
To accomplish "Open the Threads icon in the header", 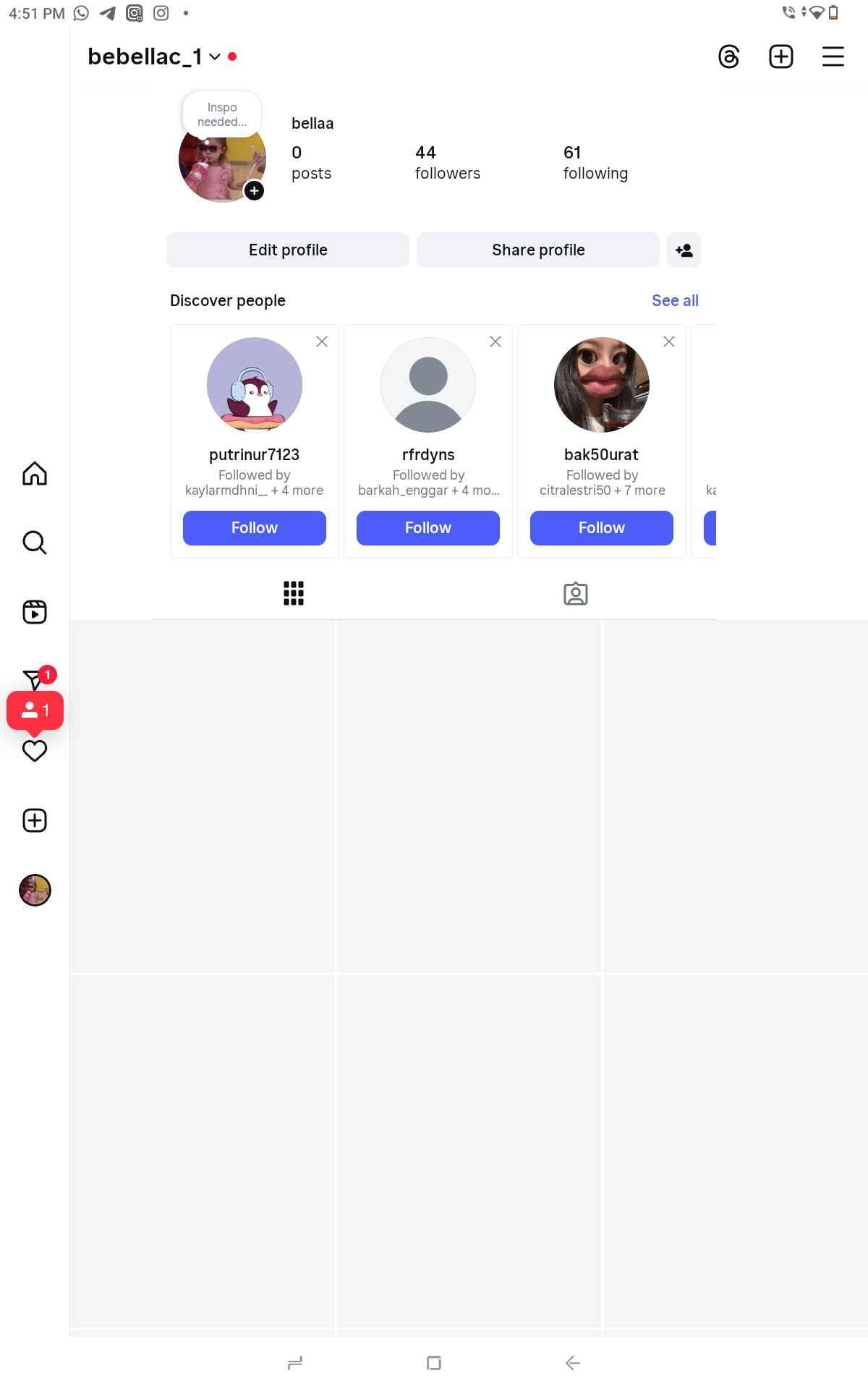I will point(728,56).
